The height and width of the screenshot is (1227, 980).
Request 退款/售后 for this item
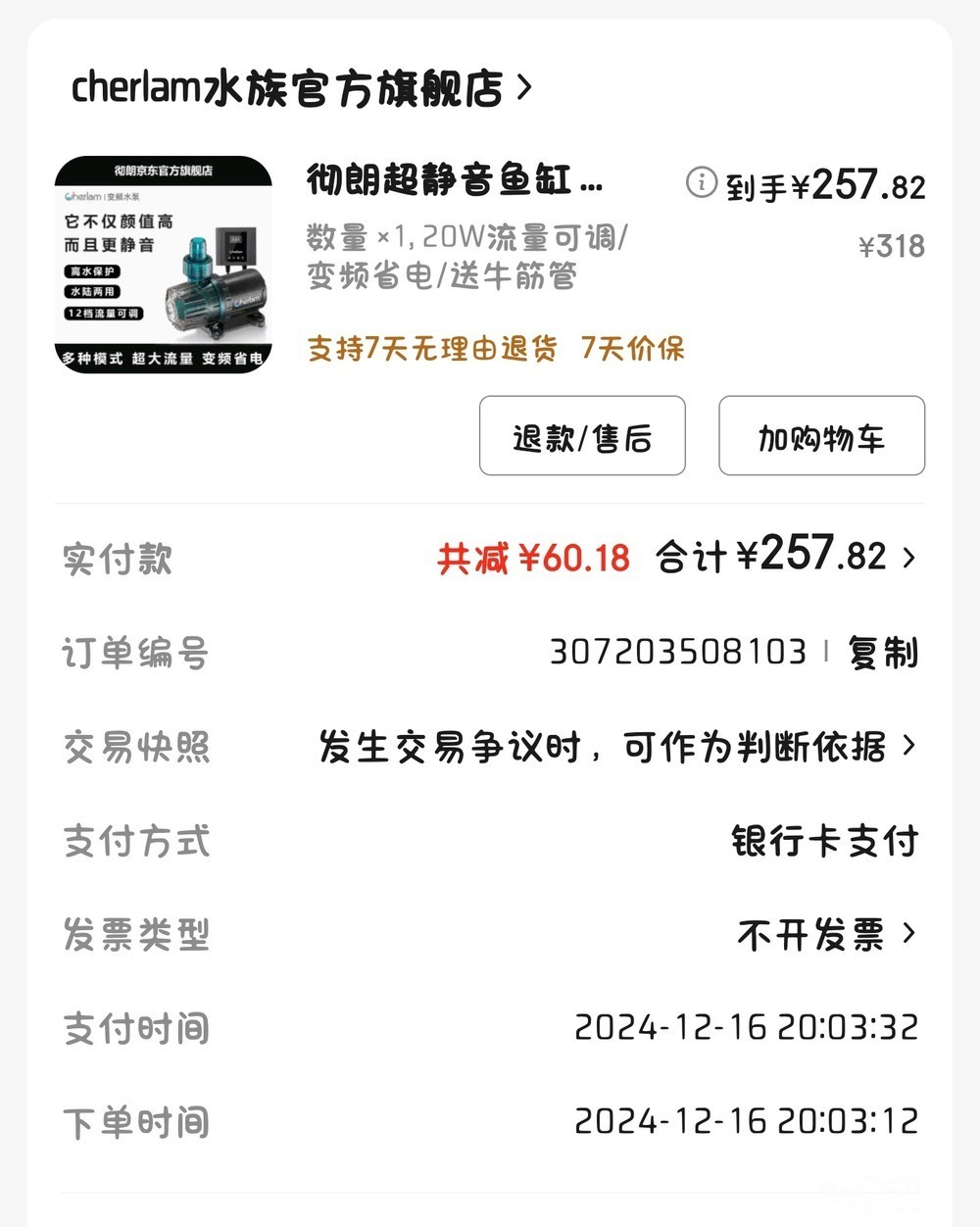point(582,436)
